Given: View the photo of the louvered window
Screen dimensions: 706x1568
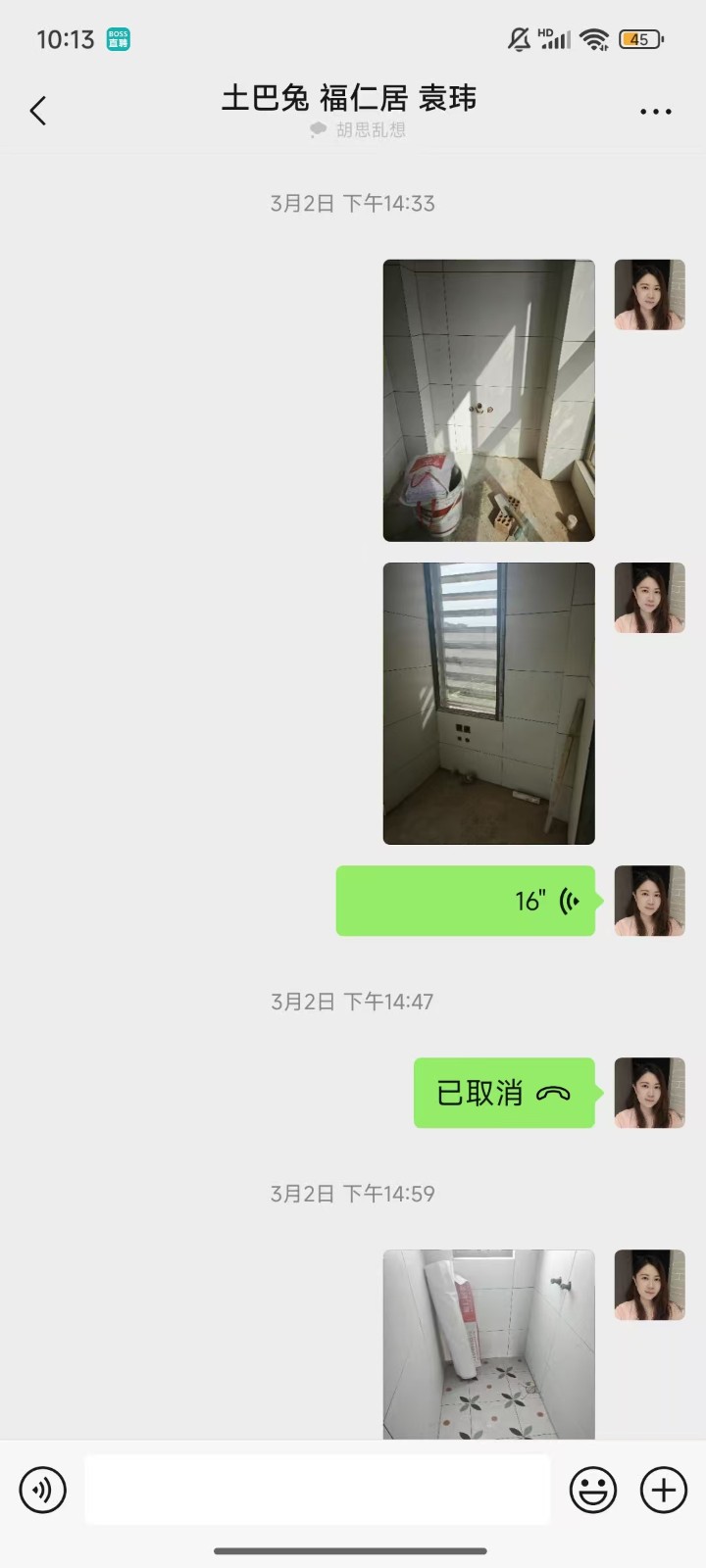Looking at the screenshot, I should (488, 703).
